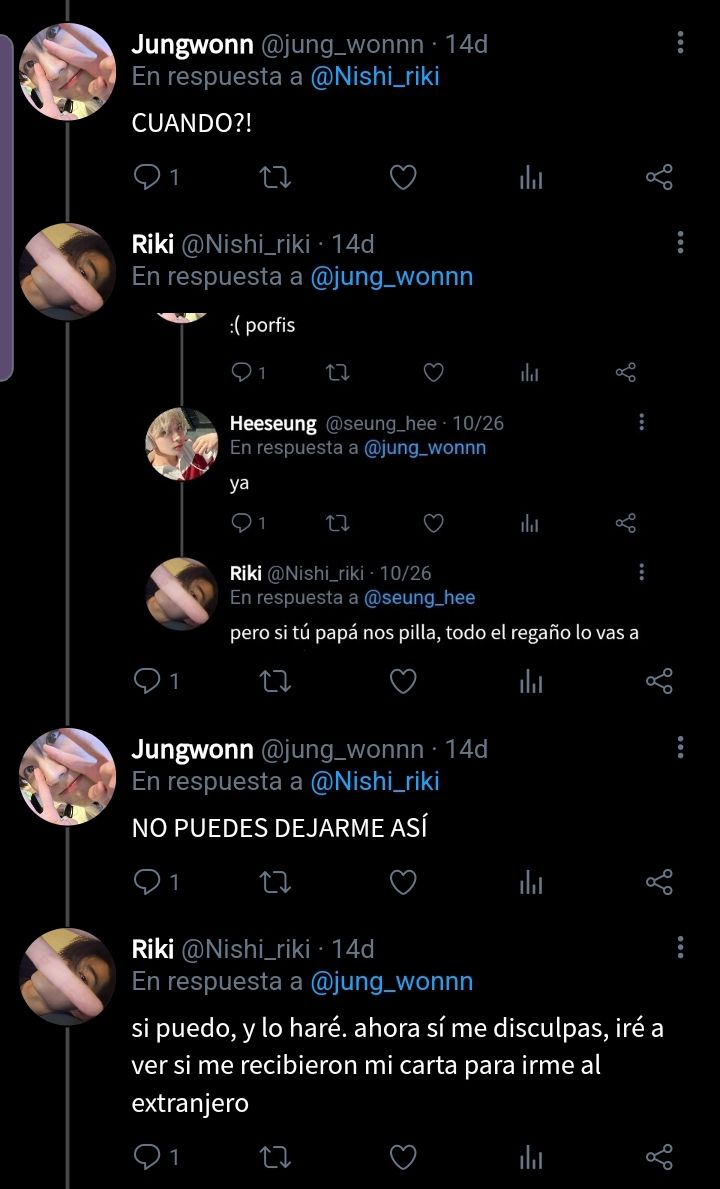Open overflow menu on "si puedo, y lo haré" tweet
This screenshot has width=720, height=1189.
pyautogui.click(x=680, y=947)
